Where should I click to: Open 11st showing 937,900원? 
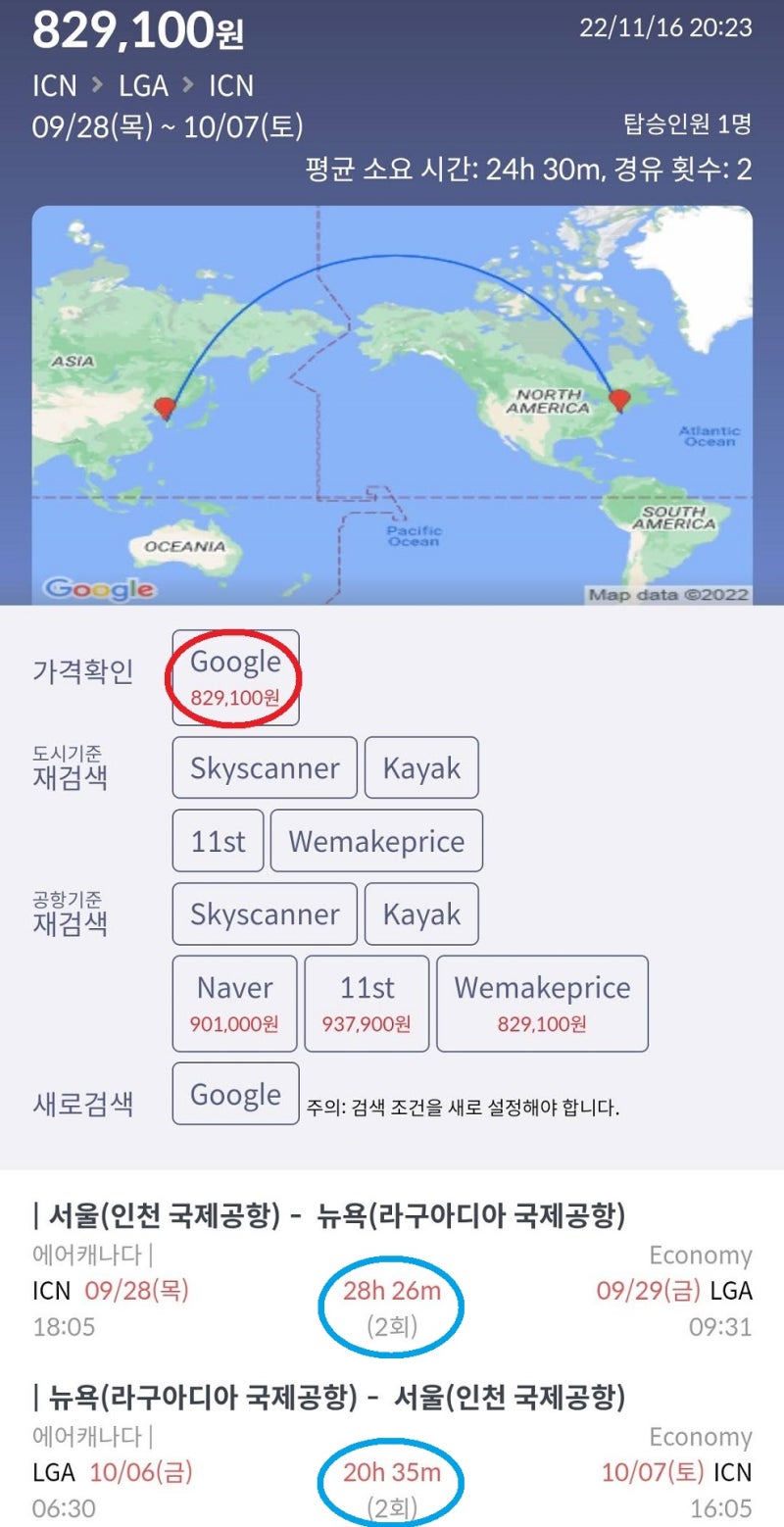(367, 1003)
